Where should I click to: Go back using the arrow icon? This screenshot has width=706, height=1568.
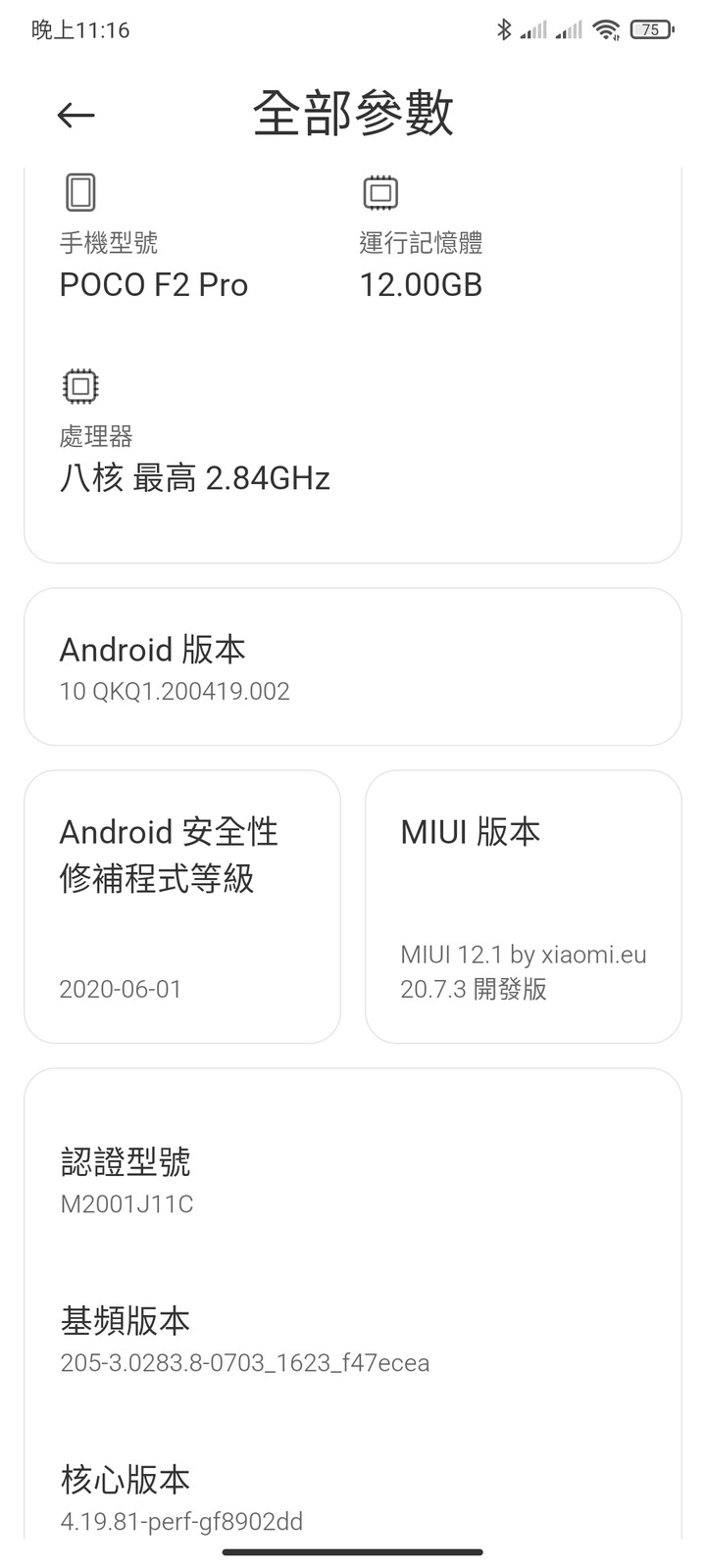[76, 116]
